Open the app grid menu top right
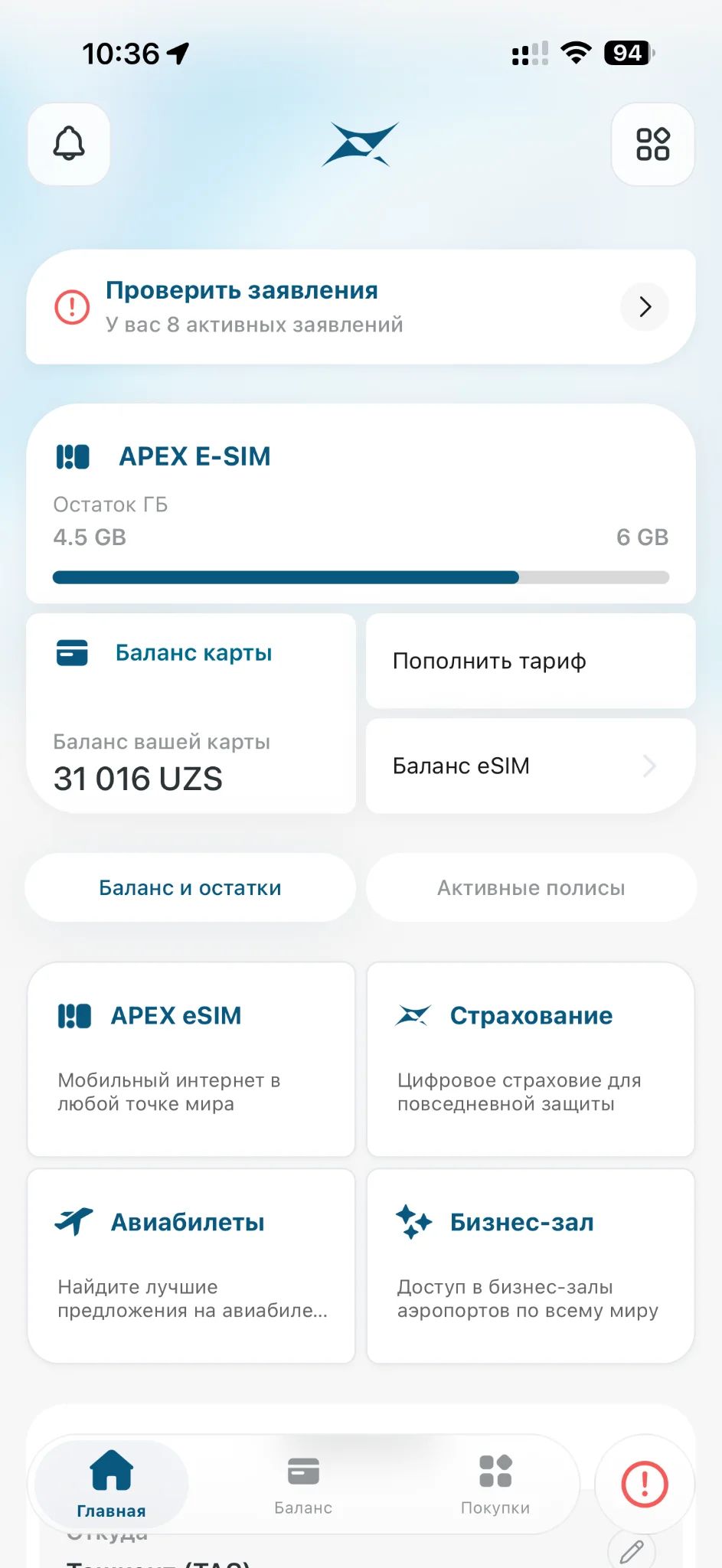The width and height of the screenshot is (722, 1568). tap(652, 145)
